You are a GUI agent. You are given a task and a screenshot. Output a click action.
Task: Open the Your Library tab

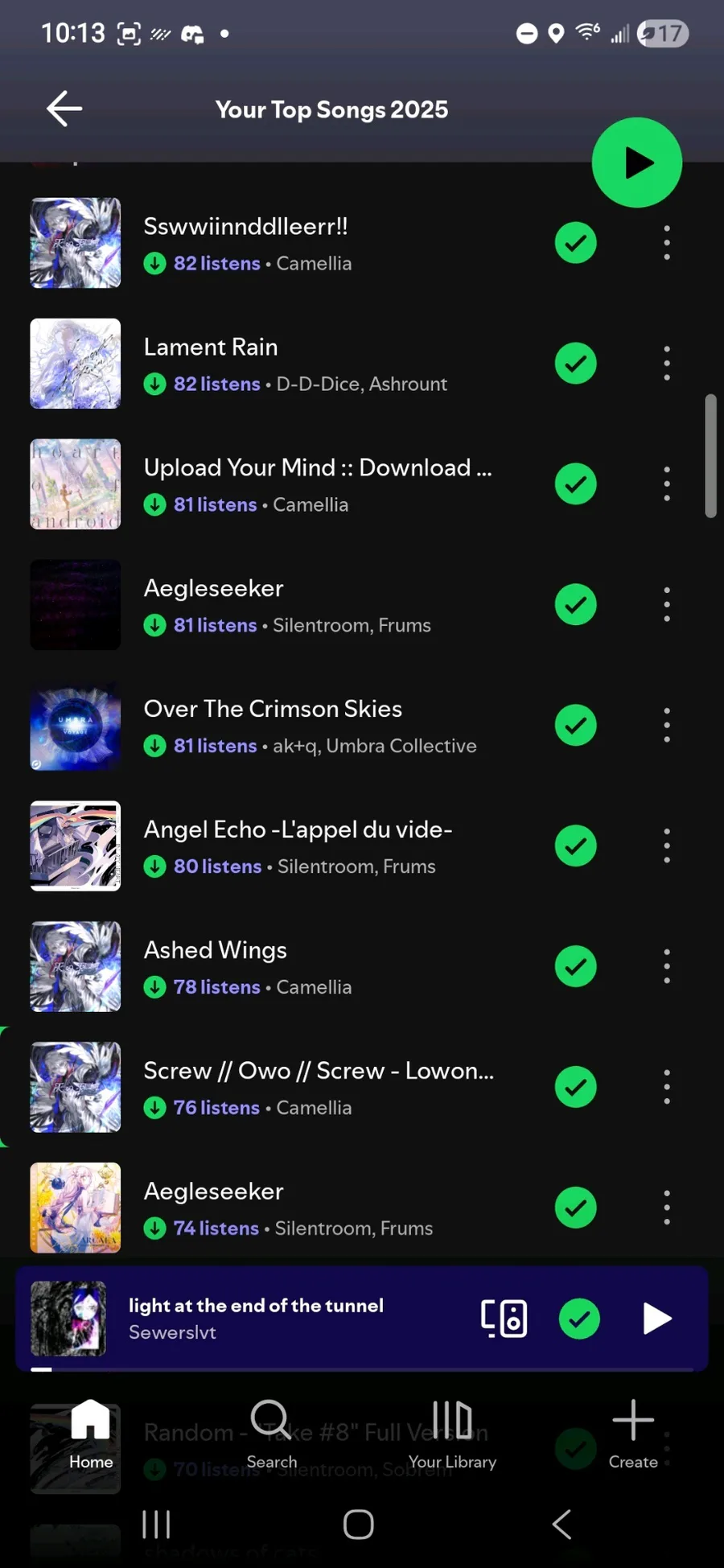tap(452, 1434)
